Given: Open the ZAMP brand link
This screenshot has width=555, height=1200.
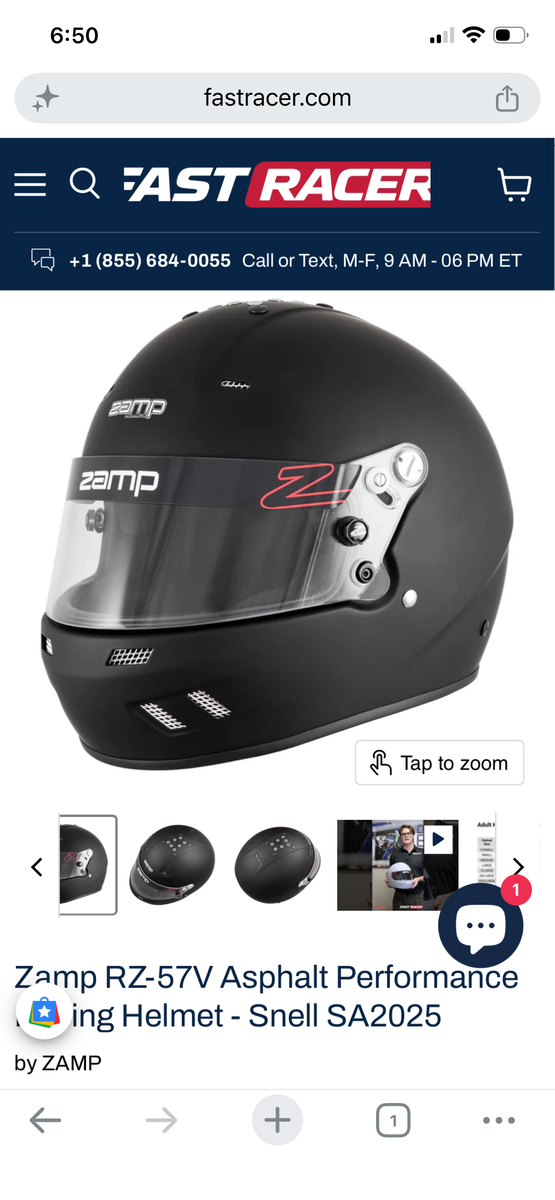Looking at the screenshot, I should click(x=71, y=1062).
